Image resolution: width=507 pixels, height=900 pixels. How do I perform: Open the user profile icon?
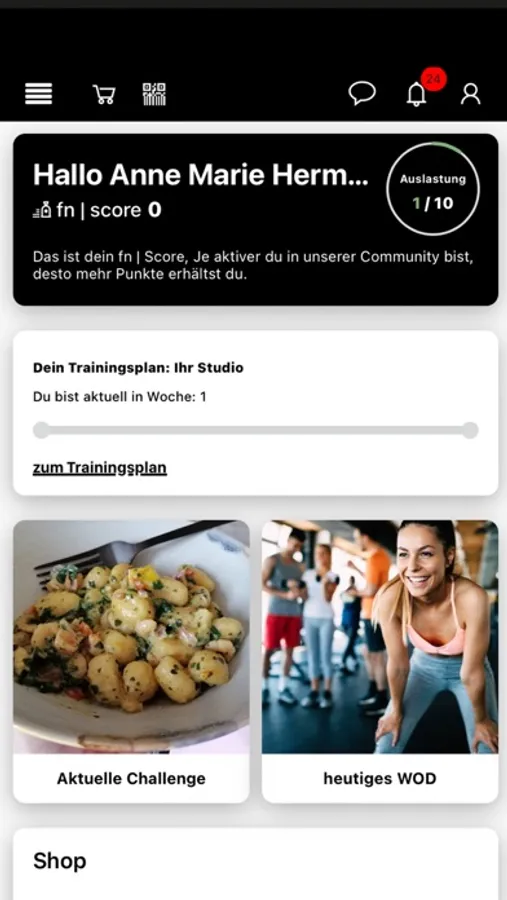click(470, 94)
